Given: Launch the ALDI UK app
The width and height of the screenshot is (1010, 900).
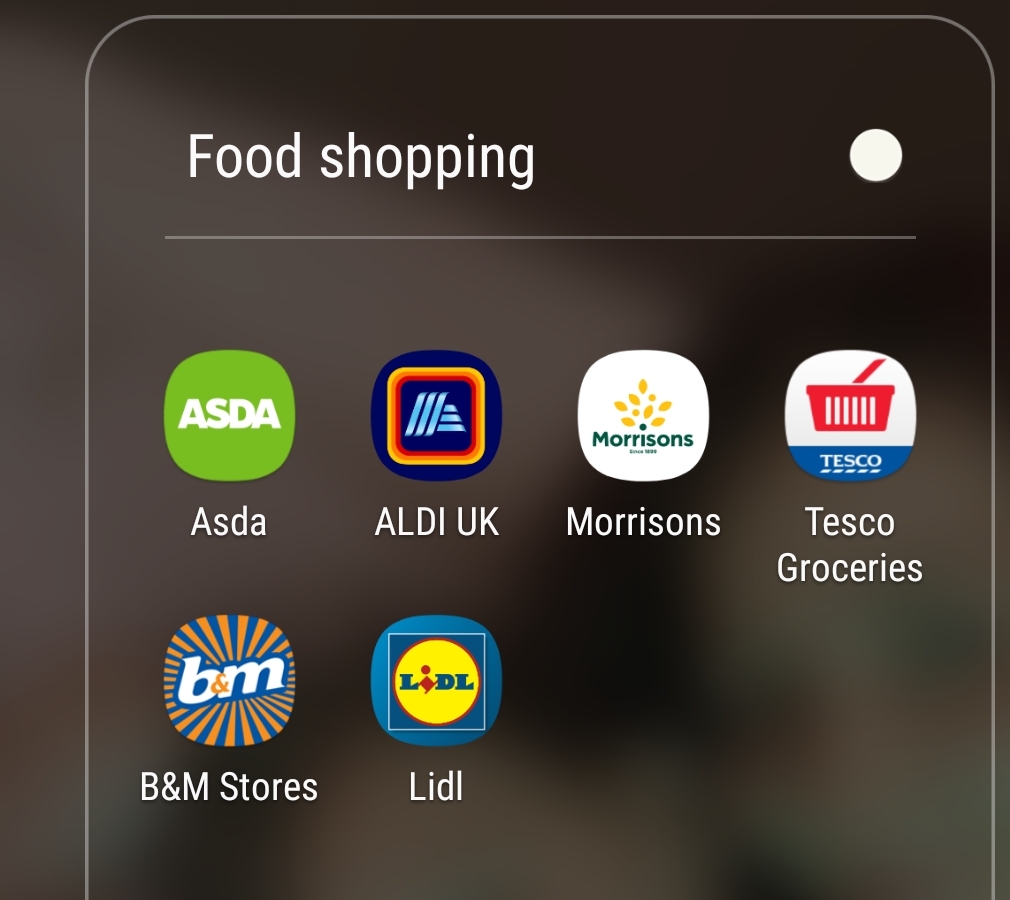Looking at the screenshot, I should pyautogui.click(x=436, y=416).
